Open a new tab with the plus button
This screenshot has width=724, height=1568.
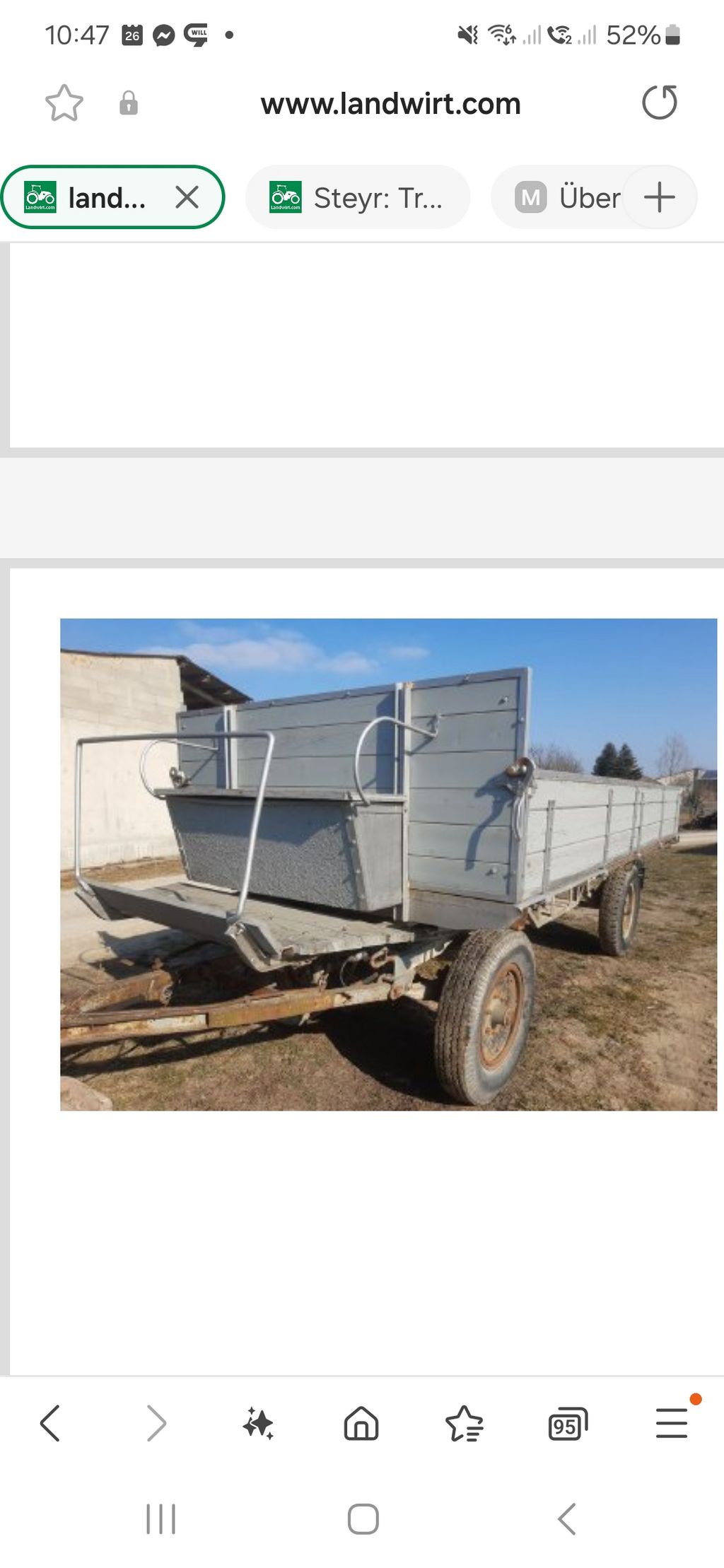[660, 197]
